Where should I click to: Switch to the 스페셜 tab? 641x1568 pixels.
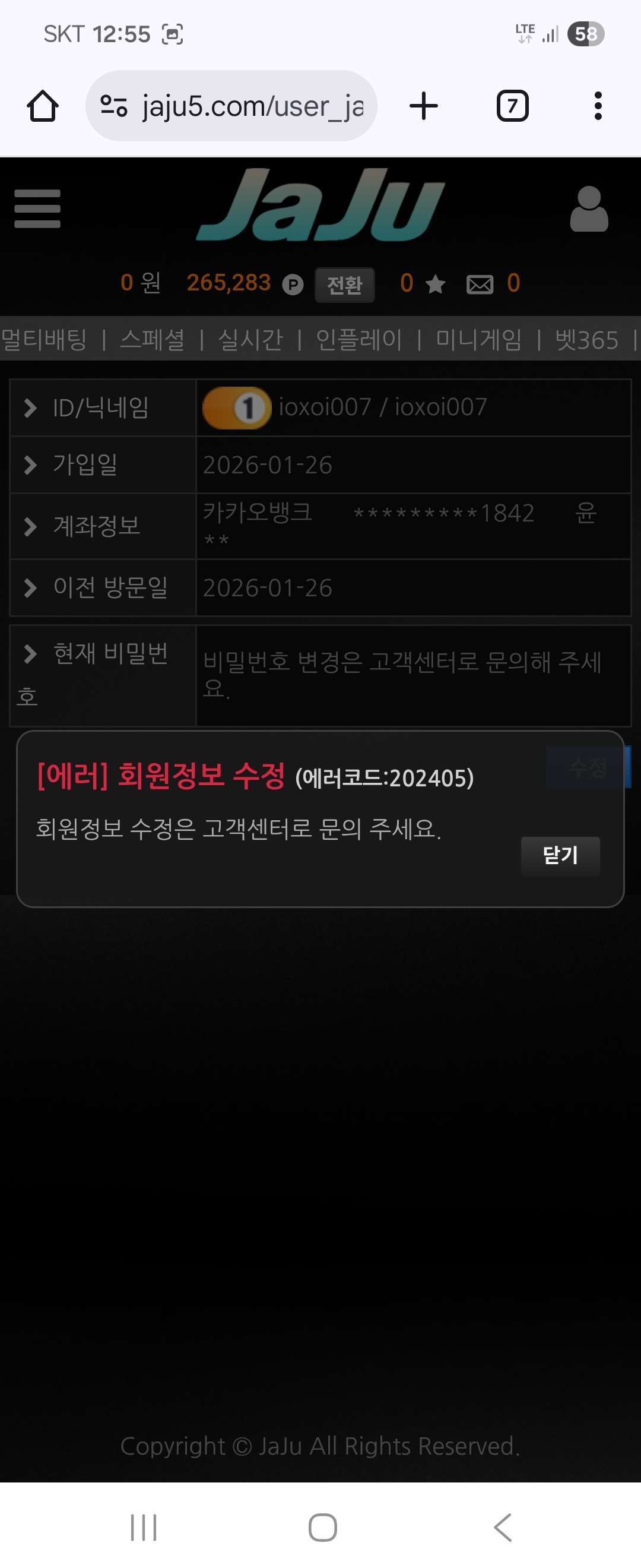click(x=152, y=339)
